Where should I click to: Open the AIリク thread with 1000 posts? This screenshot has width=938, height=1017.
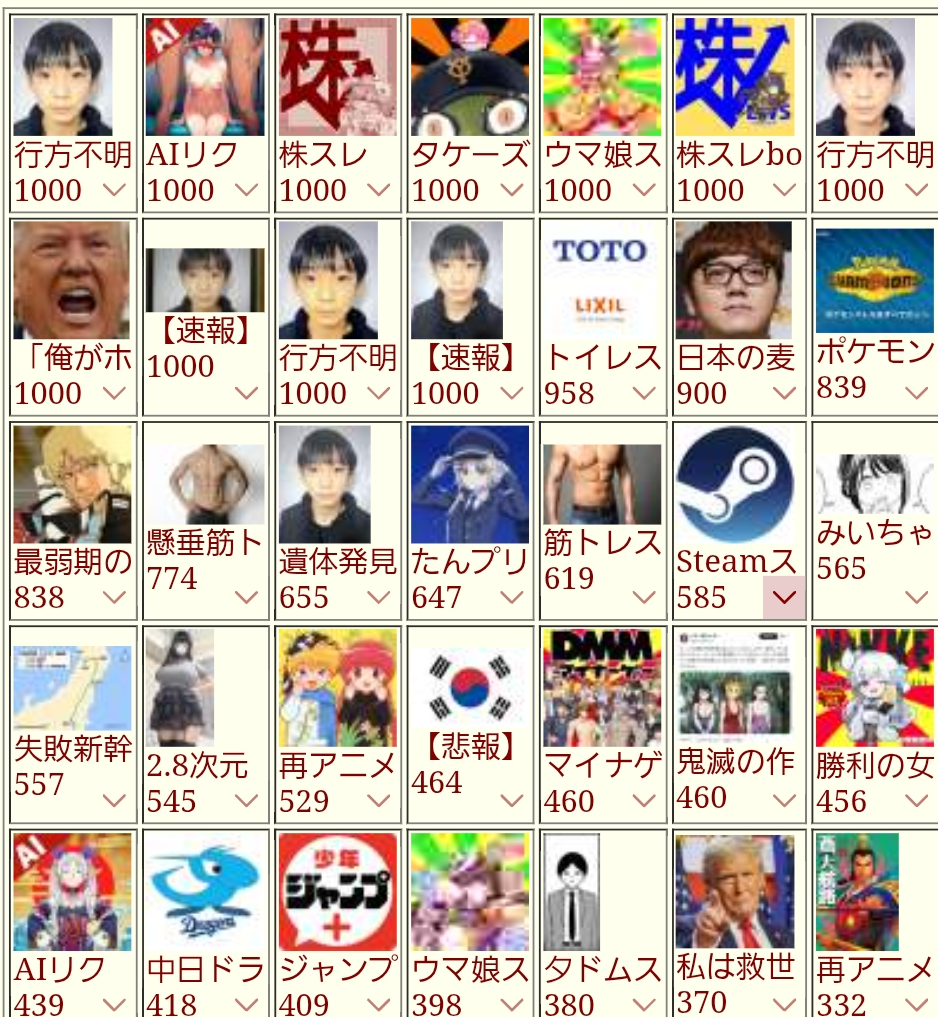(x=204, y=78)
